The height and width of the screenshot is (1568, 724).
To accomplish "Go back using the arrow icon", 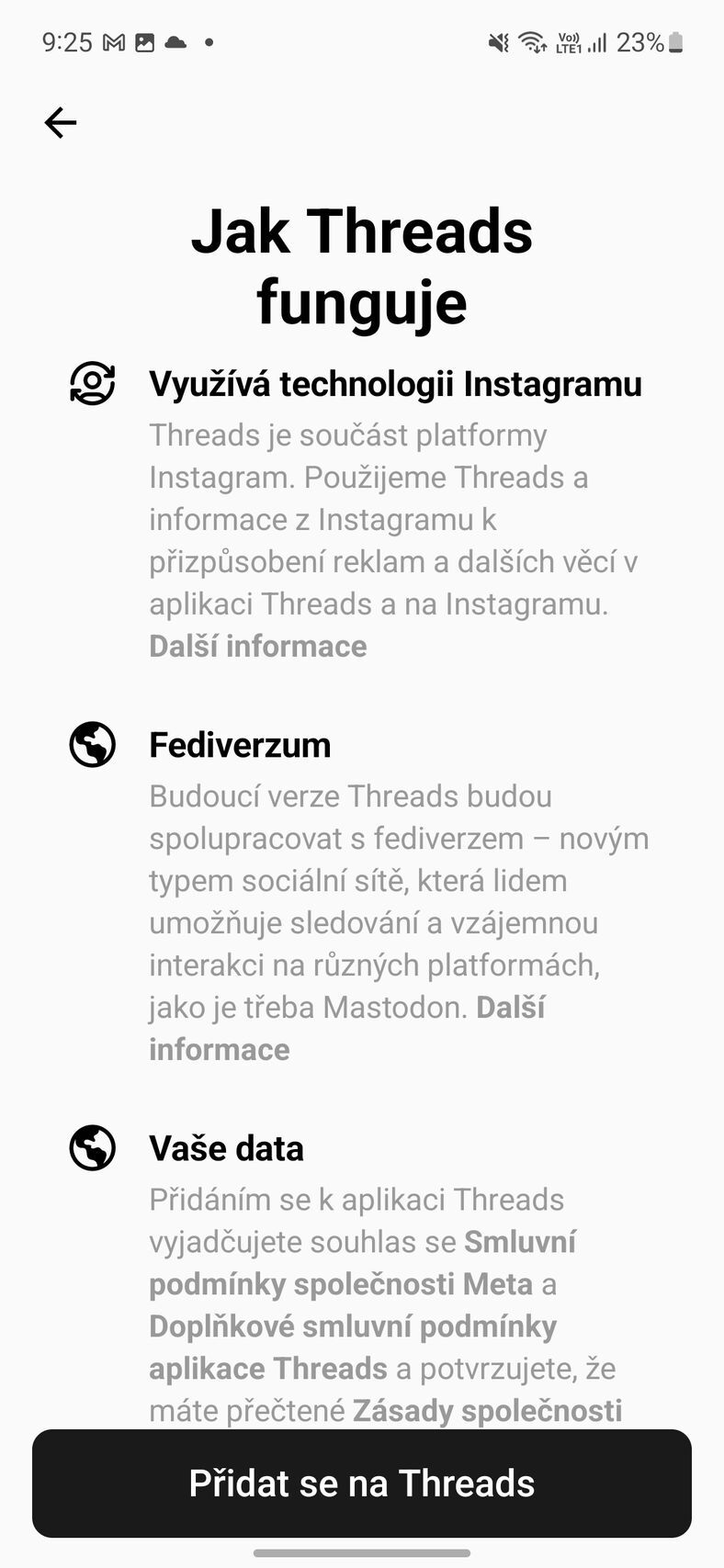I will [61, 122].
